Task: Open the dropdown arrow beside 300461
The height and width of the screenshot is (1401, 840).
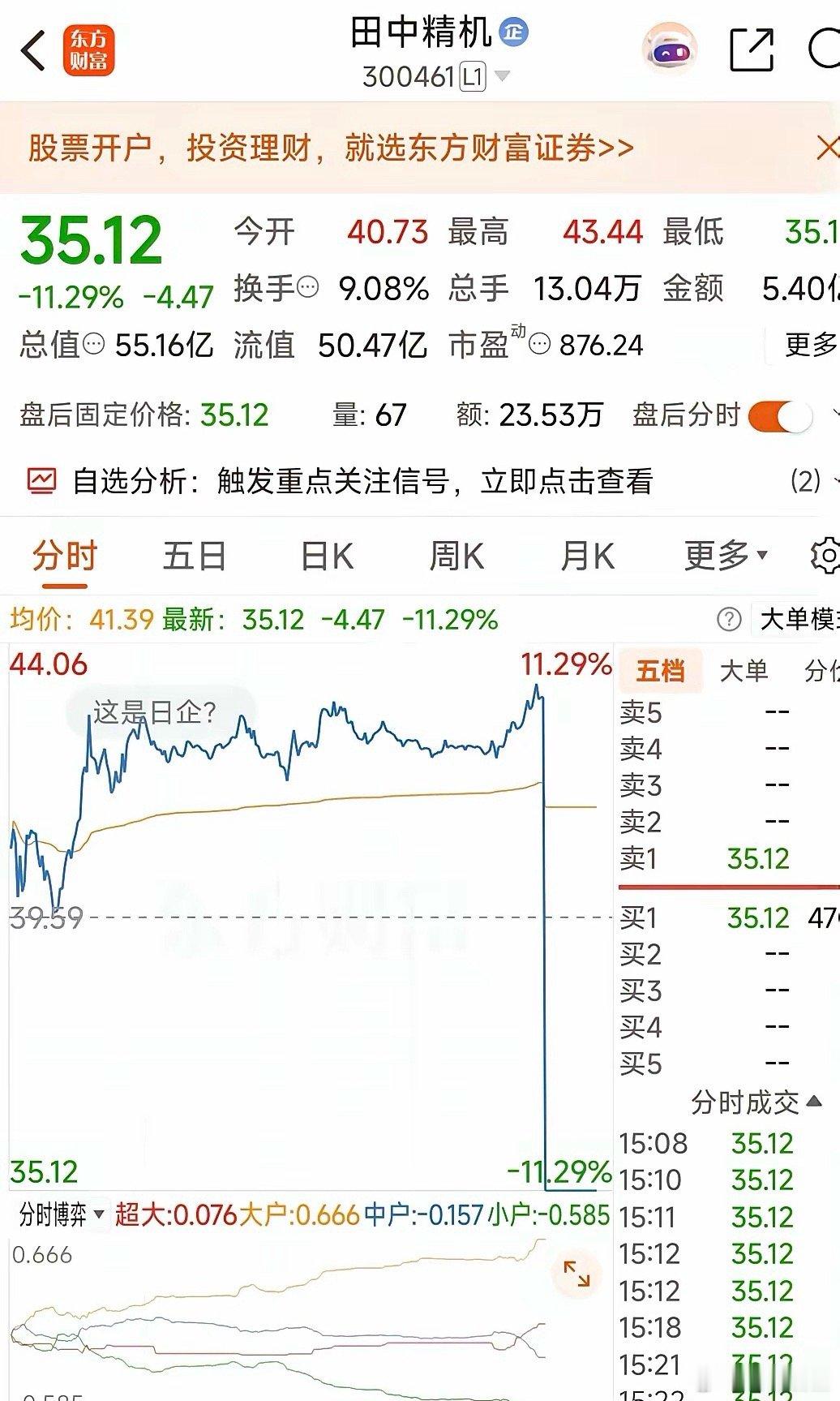Action: tap(502, 77)
